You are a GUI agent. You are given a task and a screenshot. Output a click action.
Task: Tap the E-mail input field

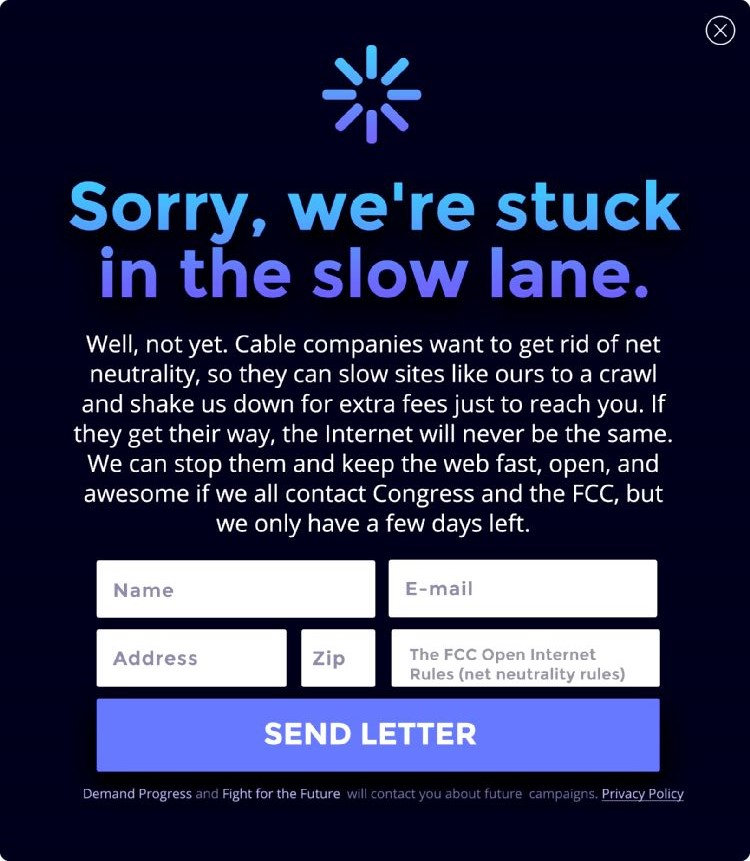pyautogui.click(x=522, y=588)
